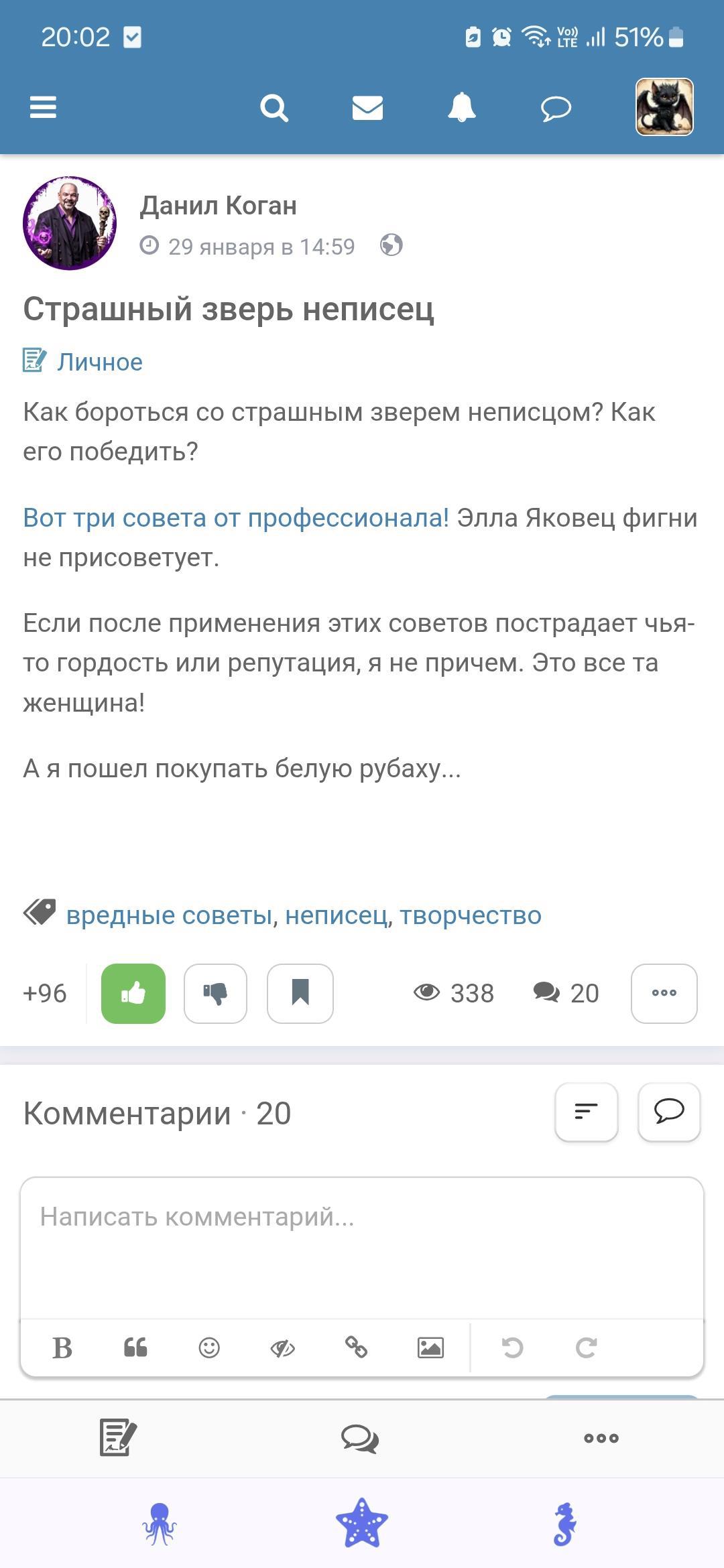Open the hamburger menu
This screenshot has height=1568, width=724.
pyautogui.click(x=43, y=107)
